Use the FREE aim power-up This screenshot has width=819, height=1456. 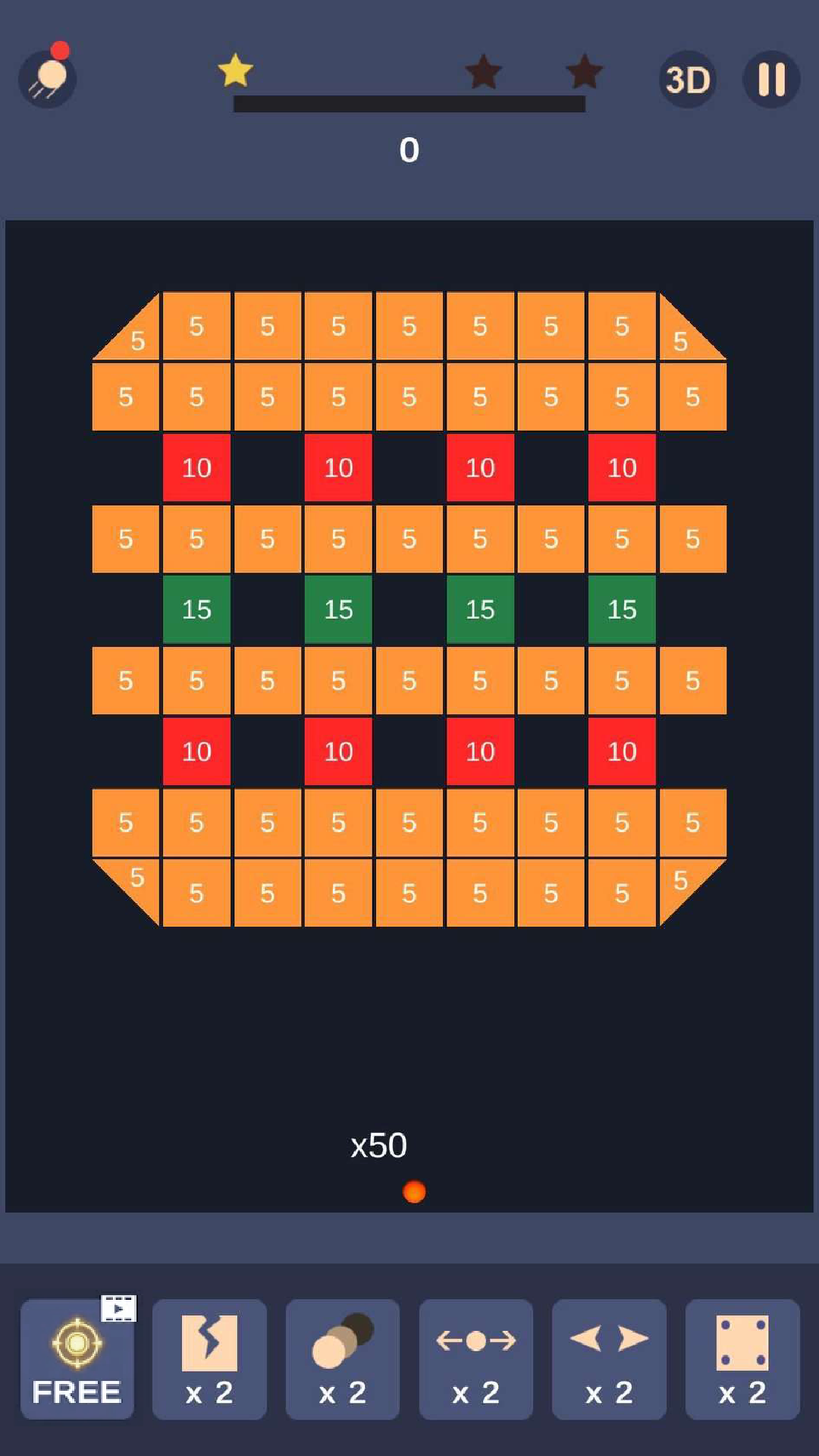77,1359
